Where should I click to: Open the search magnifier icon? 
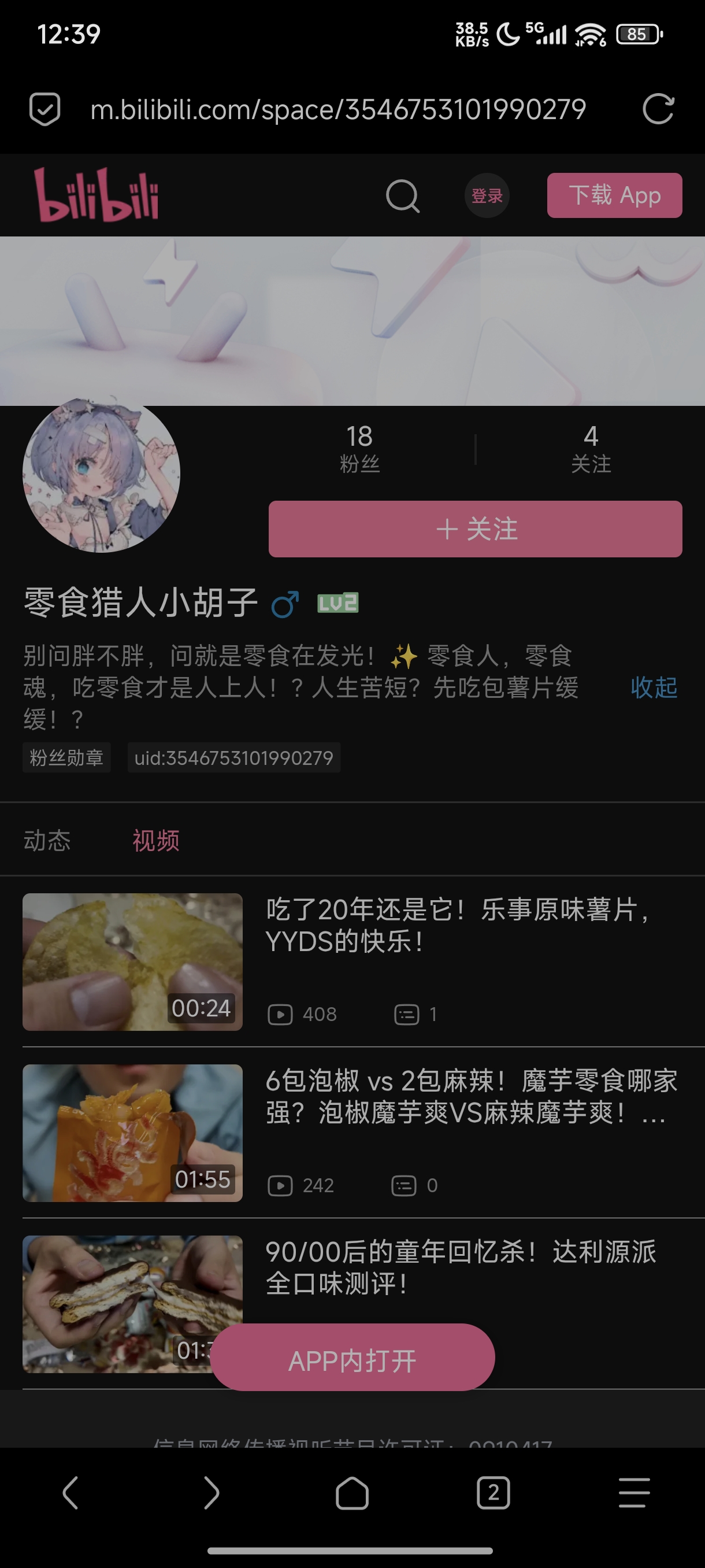coord(403,196)
